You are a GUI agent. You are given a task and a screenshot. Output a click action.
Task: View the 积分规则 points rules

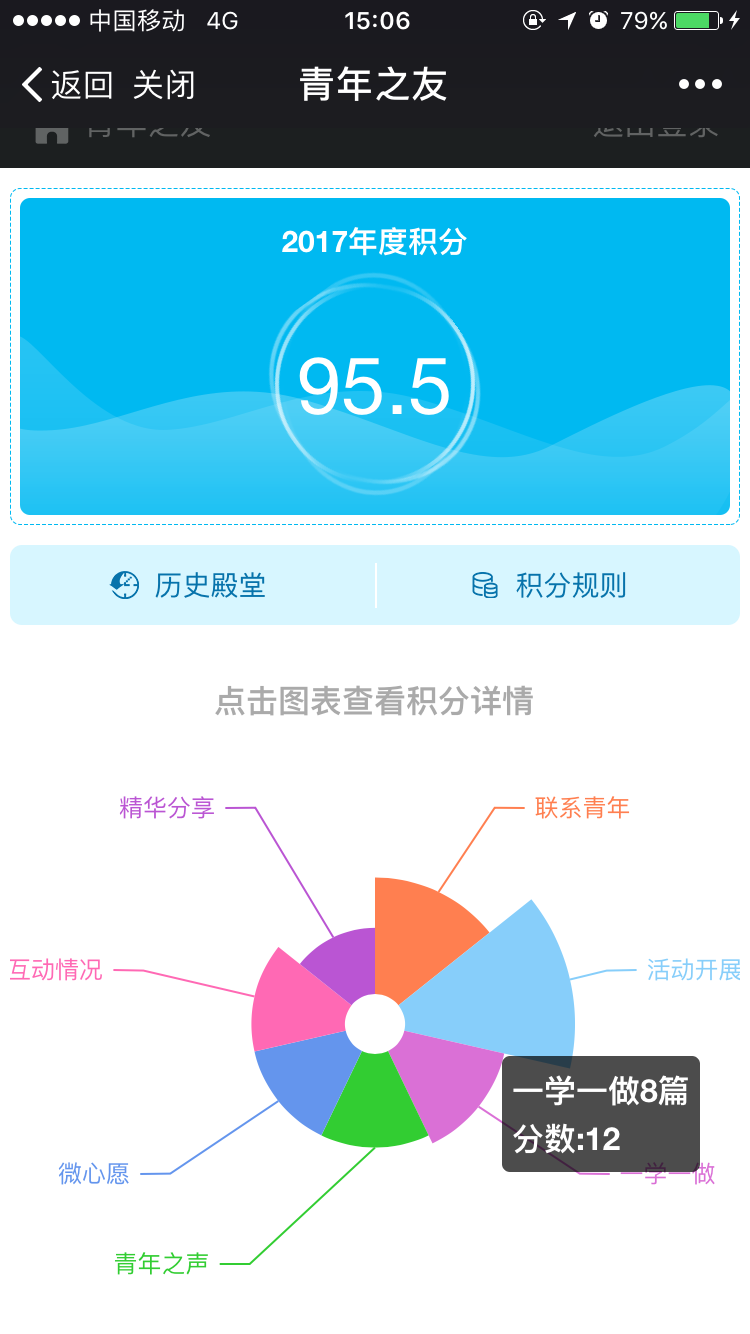(x=550, y=585)
